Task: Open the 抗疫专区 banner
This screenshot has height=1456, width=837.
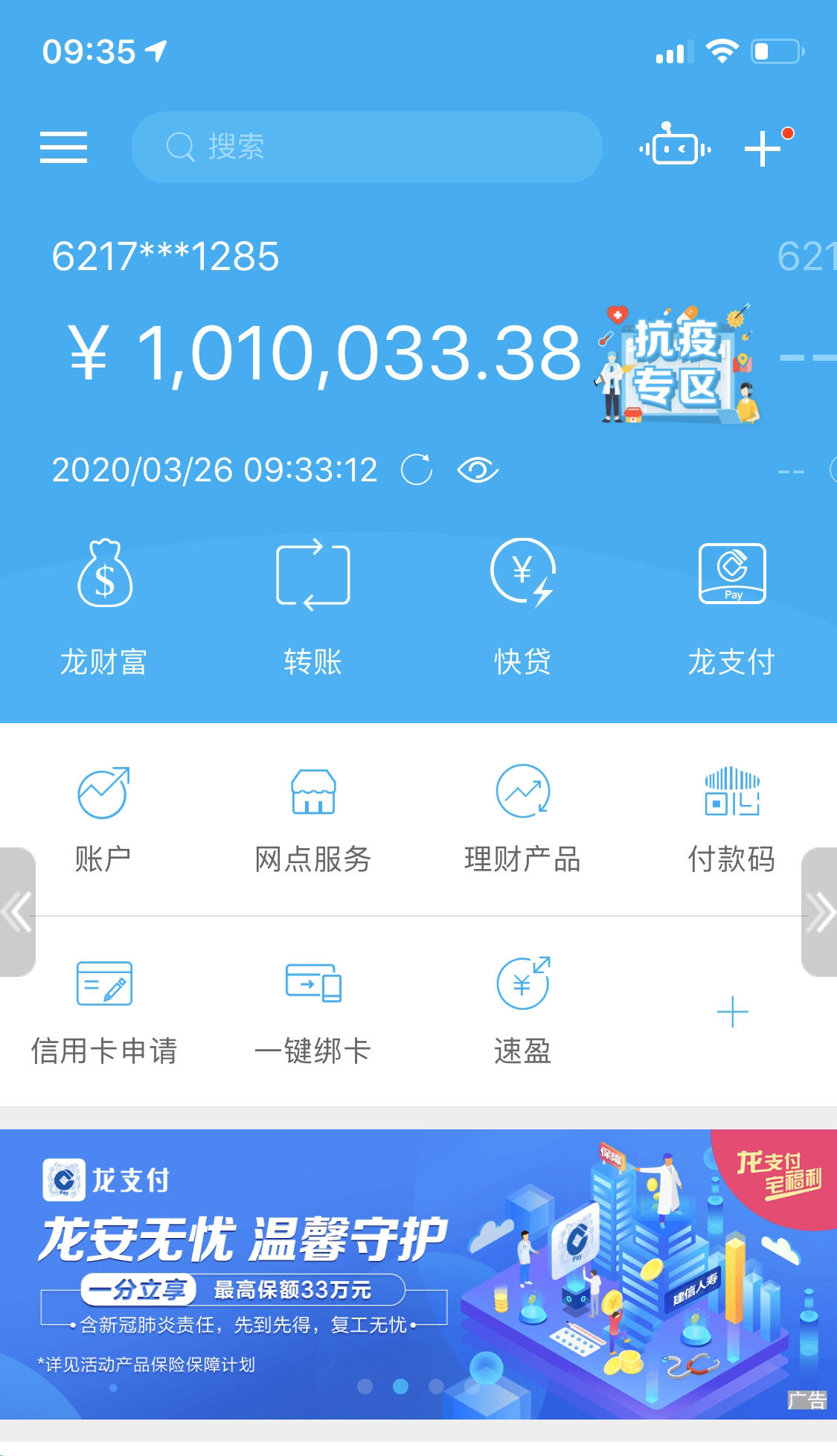Action: click(679, 366)
